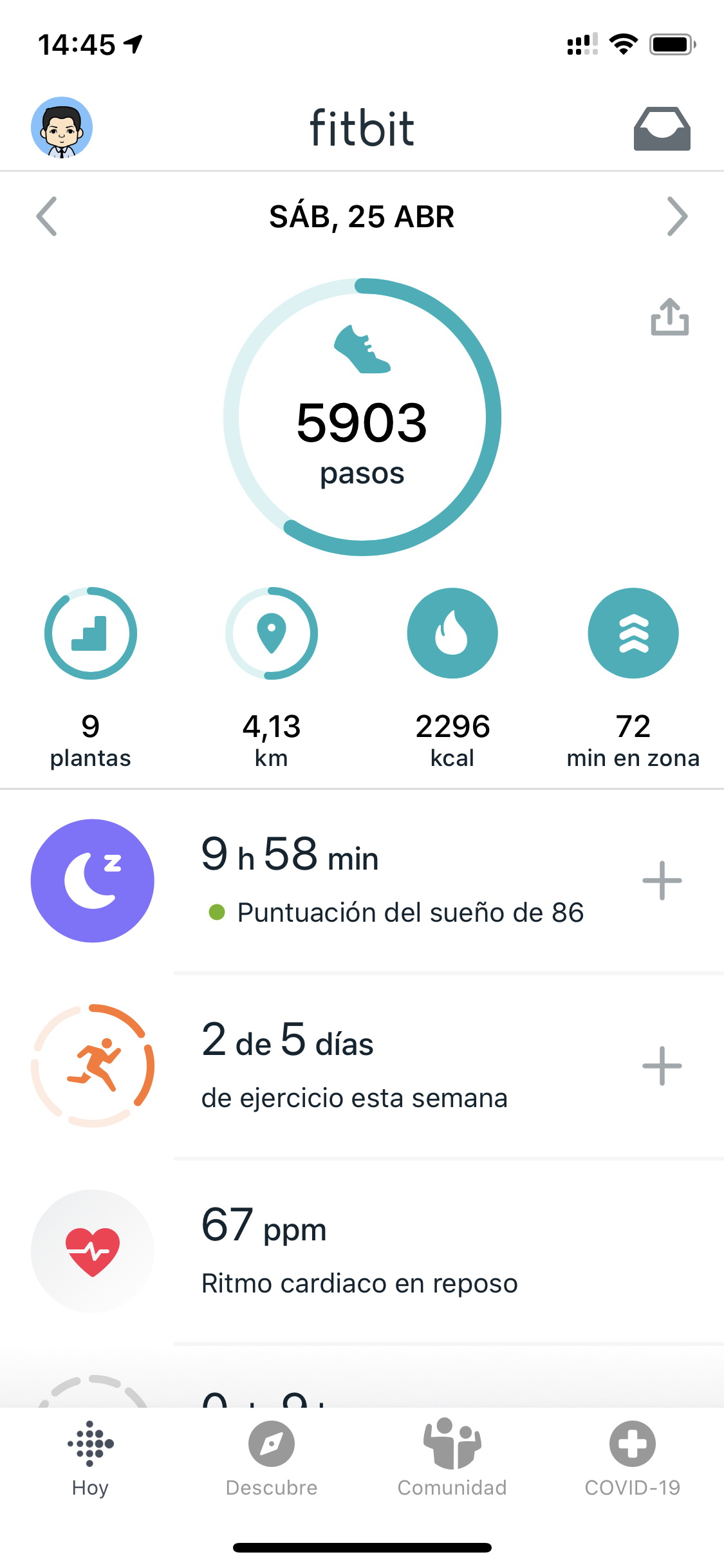This screenshot has width=724, height=1568.
Task: Add a sleep log with the plus
Action: click(x=662, y=881)
